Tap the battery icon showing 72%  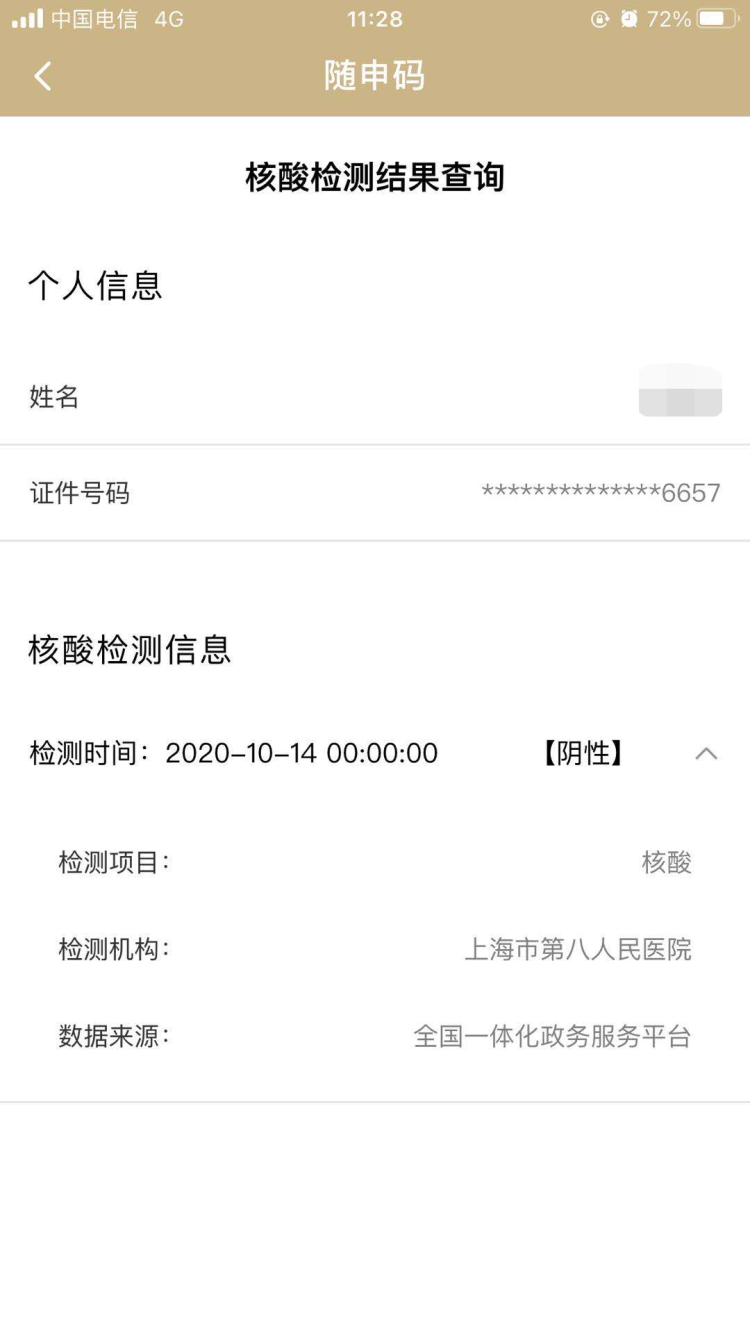tap(717, 16)
